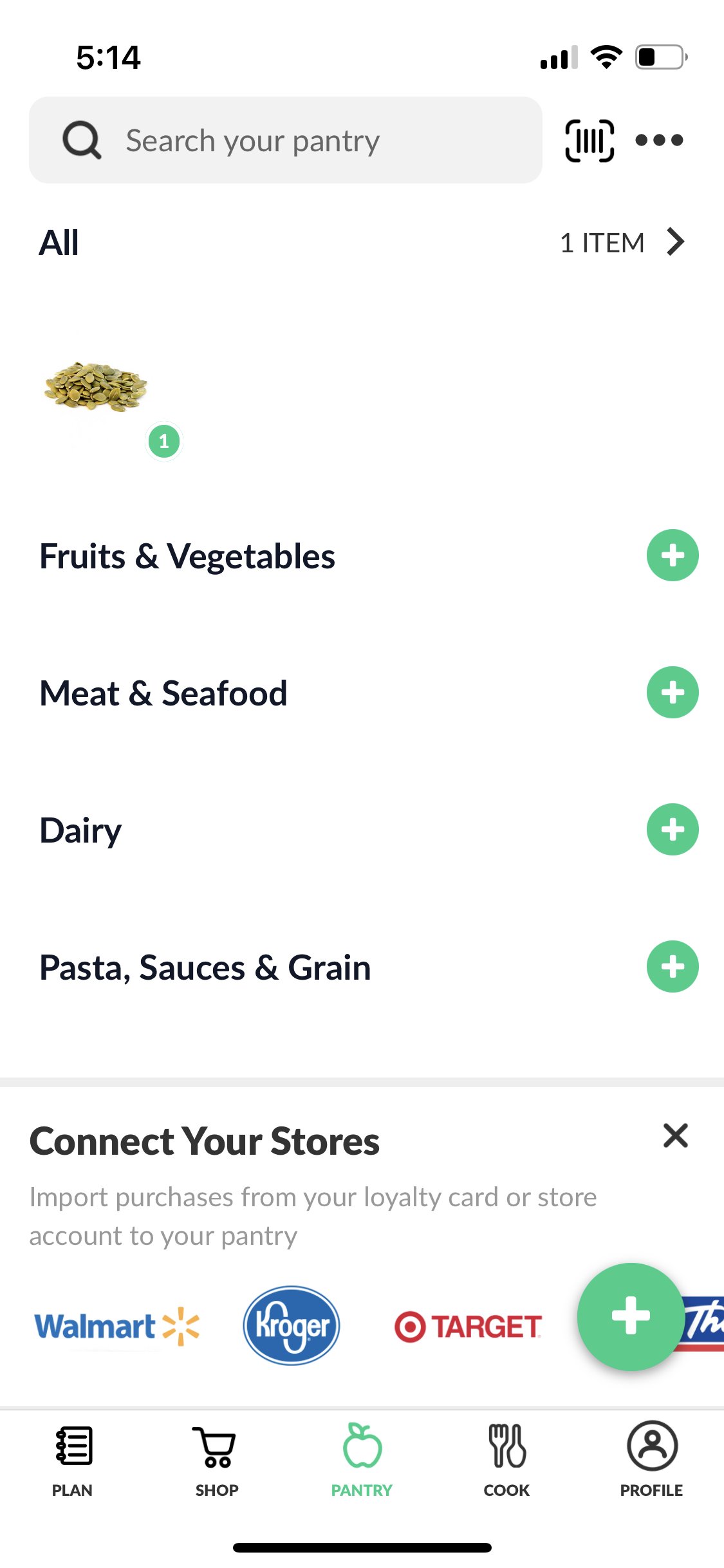
Task: Open the three-dot overflow menu
Action: [659, 140]
